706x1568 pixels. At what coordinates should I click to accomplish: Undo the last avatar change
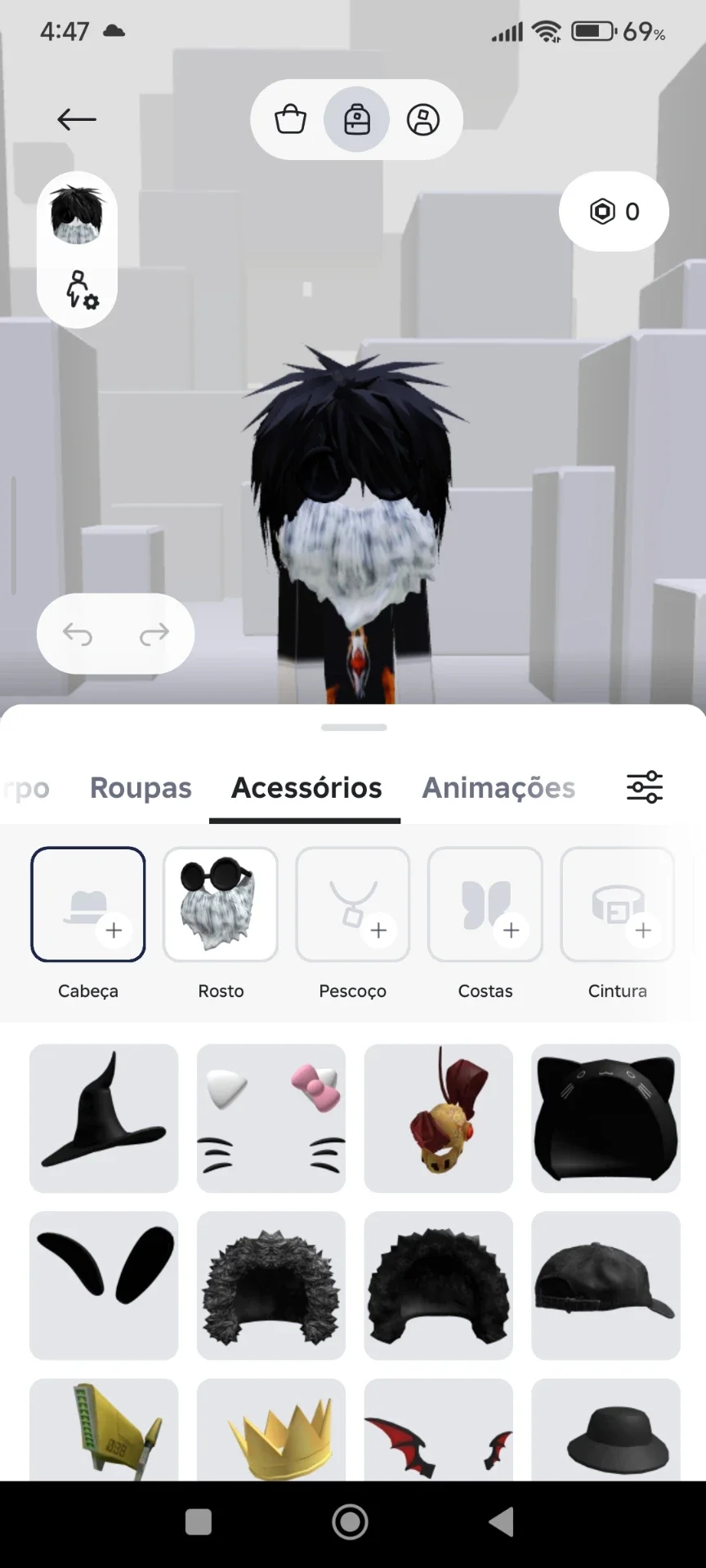click(x=78, y=634)
